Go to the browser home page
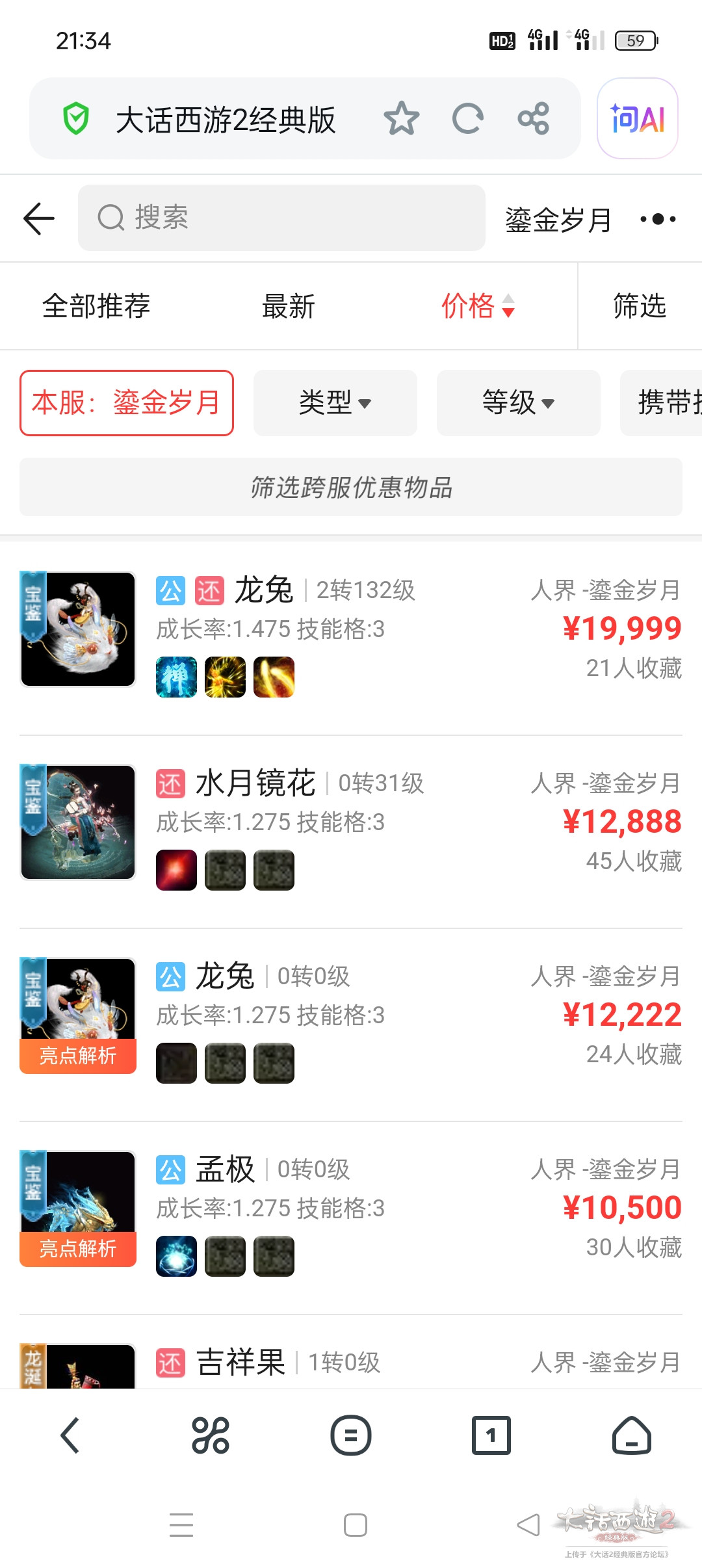Viewport: 702px width, 1568px height. point(631,1435)
